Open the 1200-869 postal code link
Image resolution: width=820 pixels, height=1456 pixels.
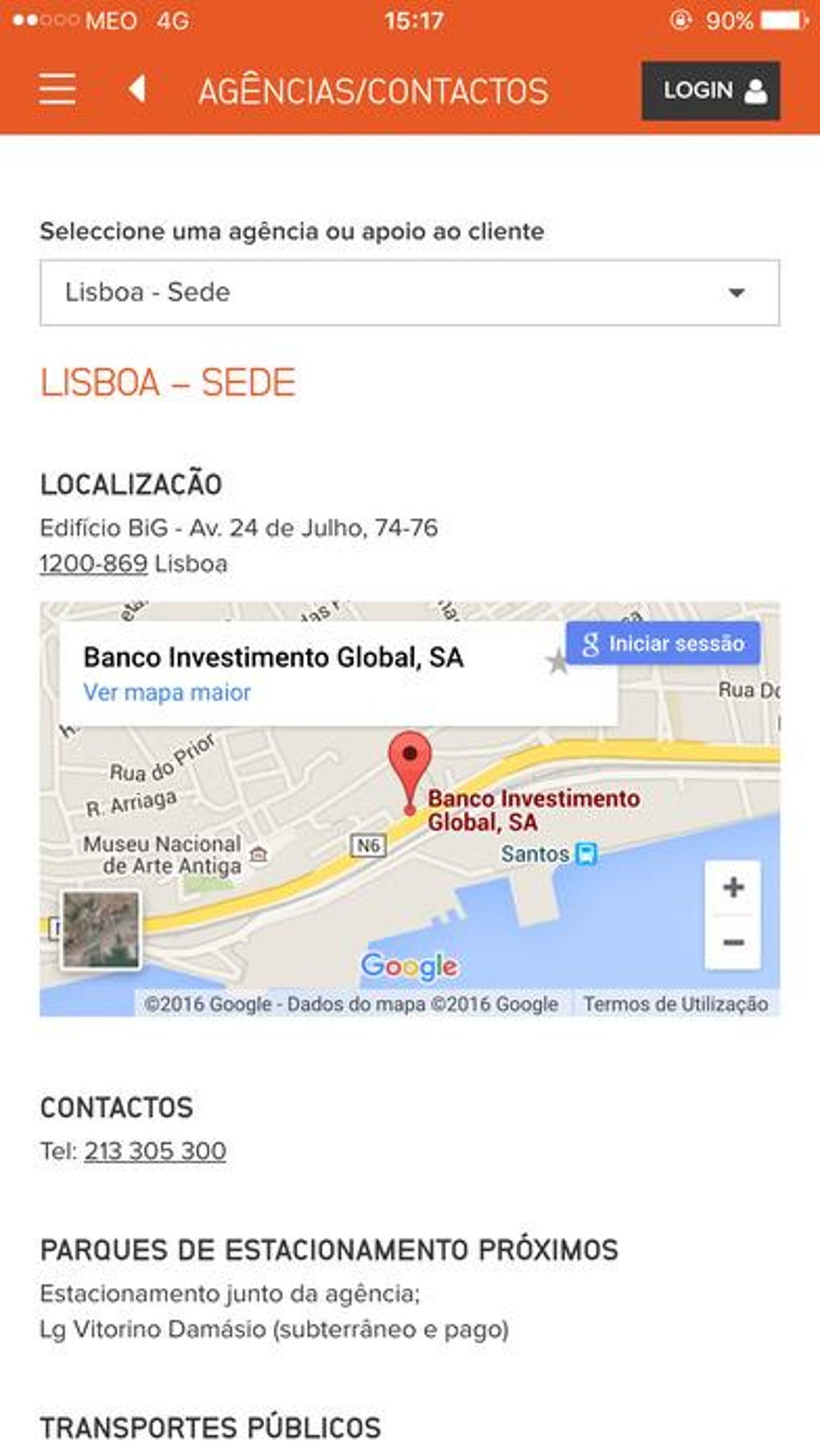pyautogui.click(x=93, y=564)
